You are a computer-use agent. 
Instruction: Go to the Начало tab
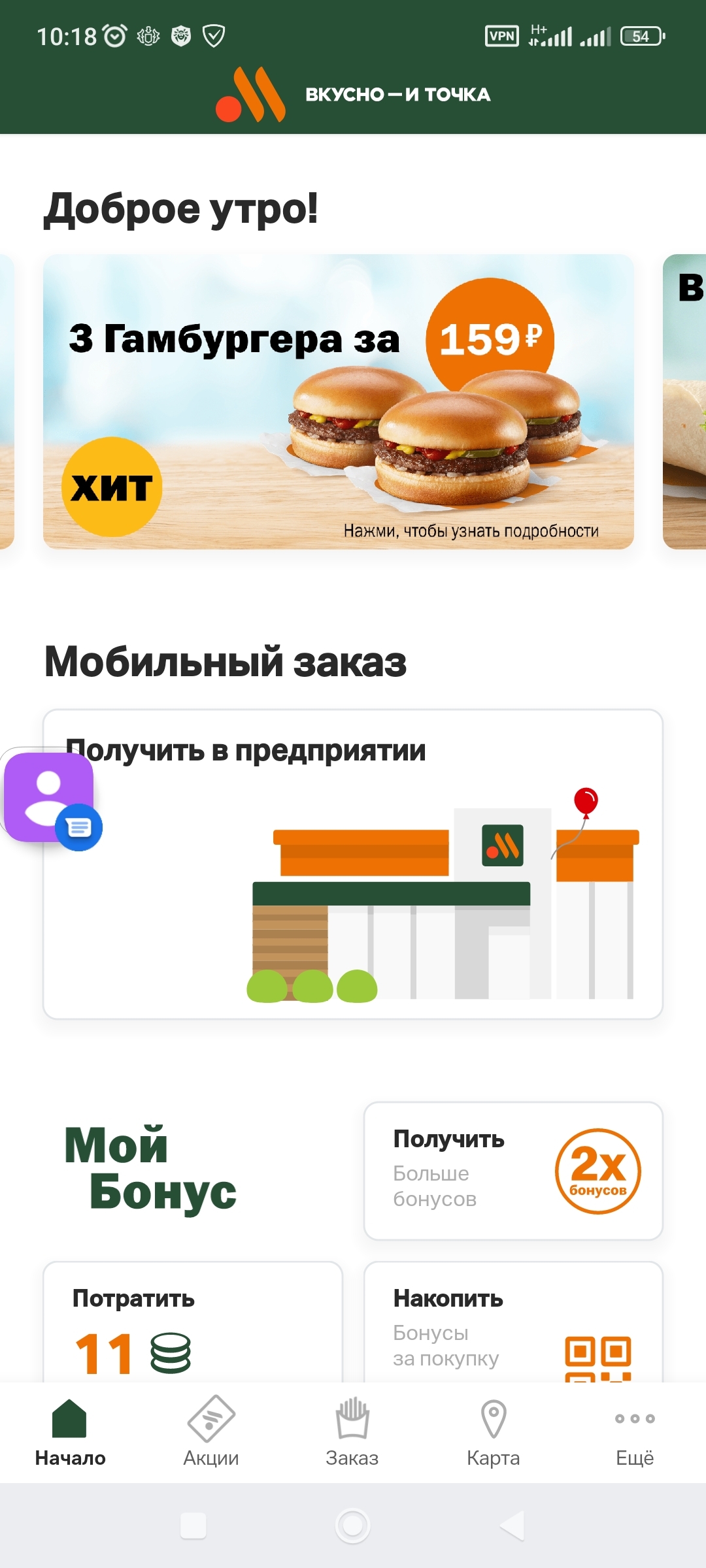click(x=70, y=1431)
